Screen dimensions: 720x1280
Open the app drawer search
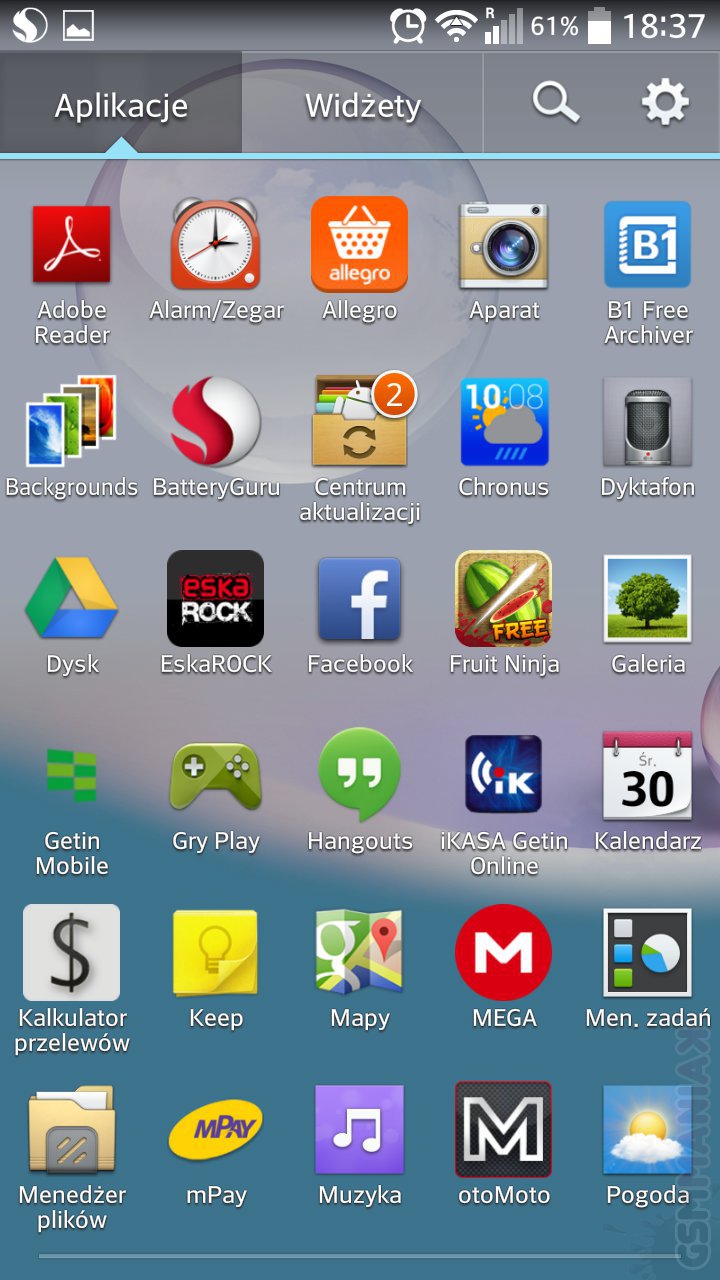coord(555,103)
